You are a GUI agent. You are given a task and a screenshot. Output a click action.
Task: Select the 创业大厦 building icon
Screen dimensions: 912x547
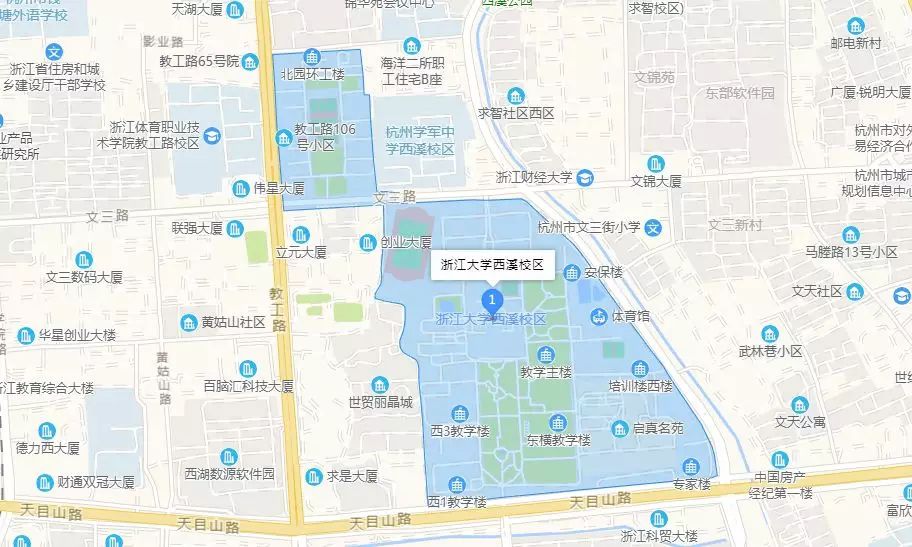tap(369, 243)
